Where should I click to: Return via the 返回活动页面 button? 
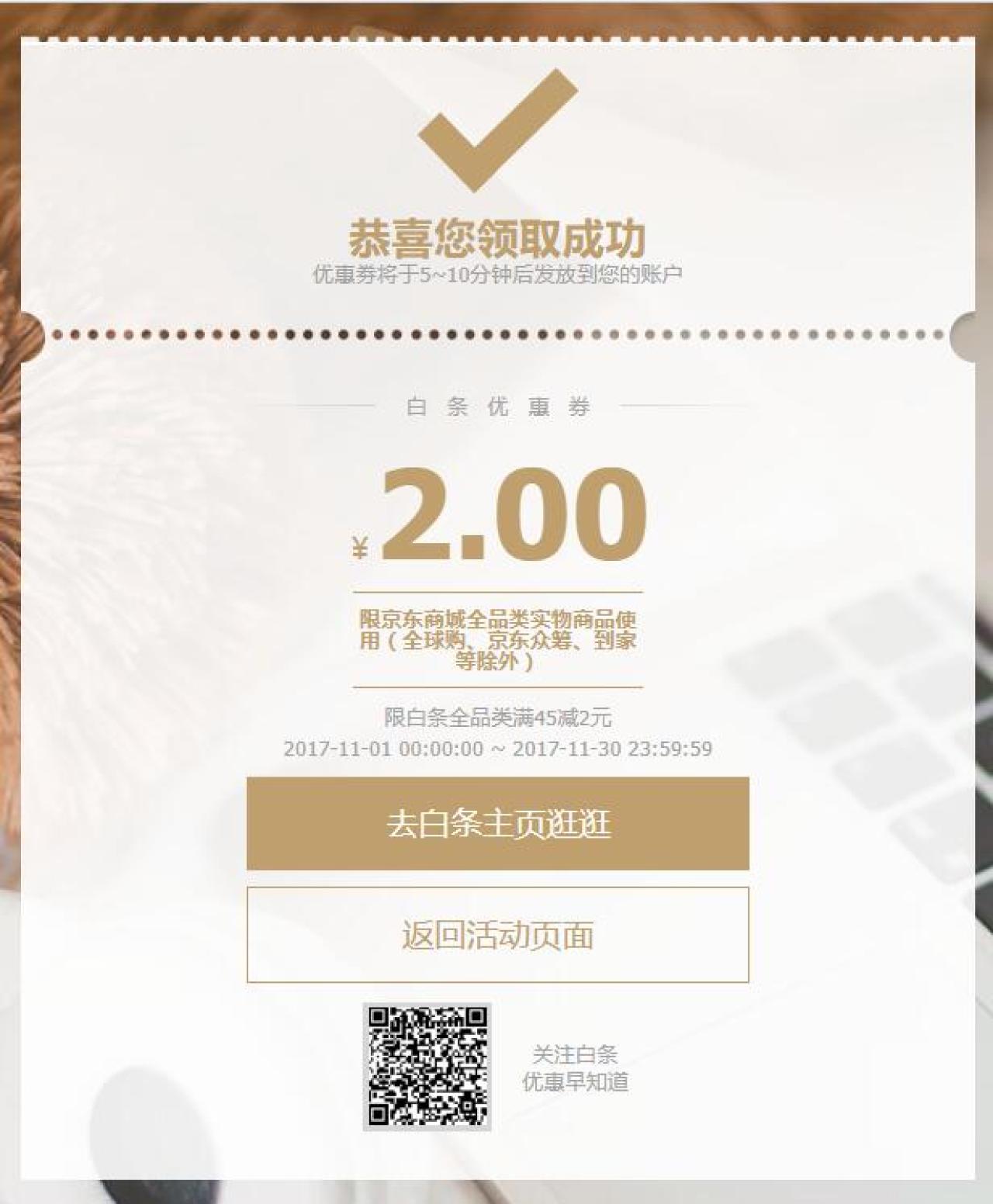(497, 935)
